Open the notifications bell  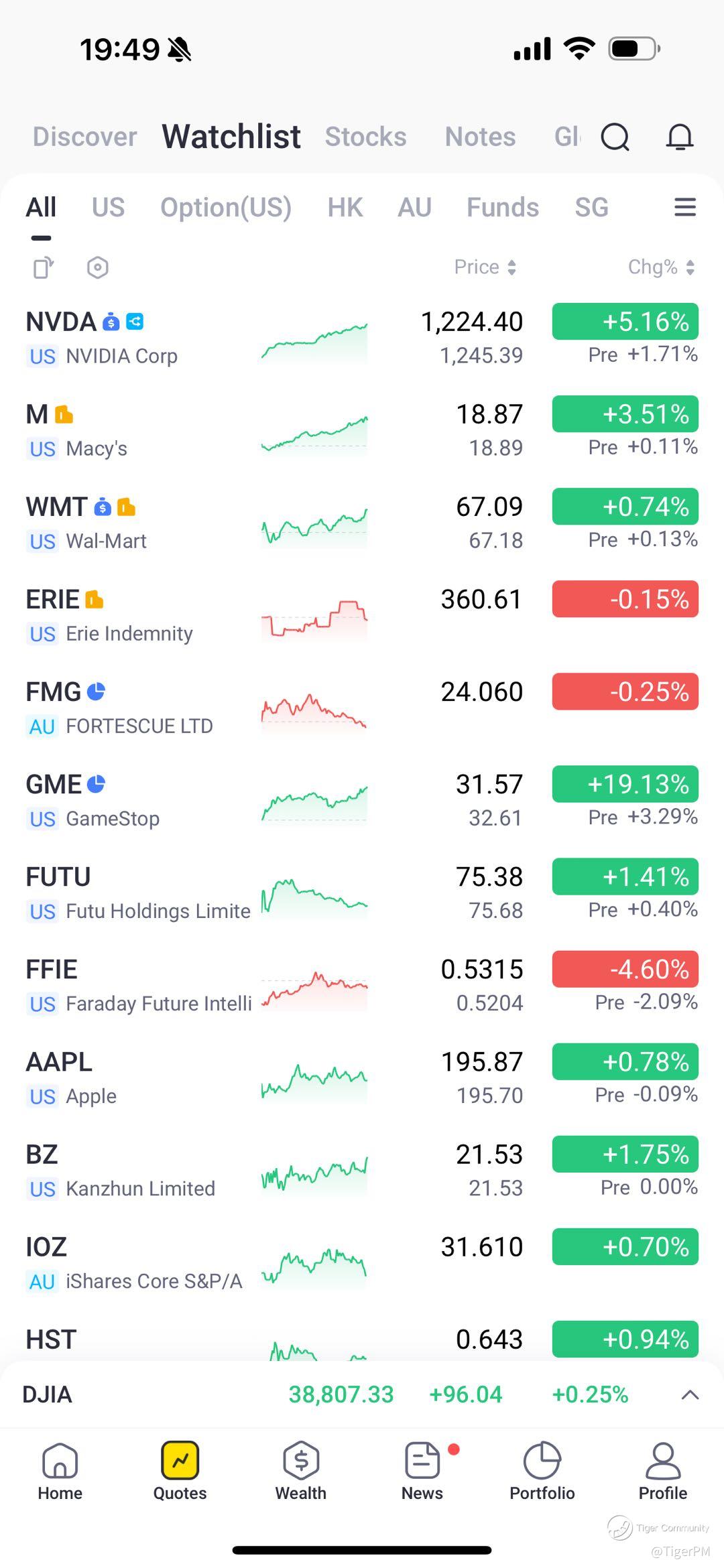pyautogui.click(x=679, y=137)
